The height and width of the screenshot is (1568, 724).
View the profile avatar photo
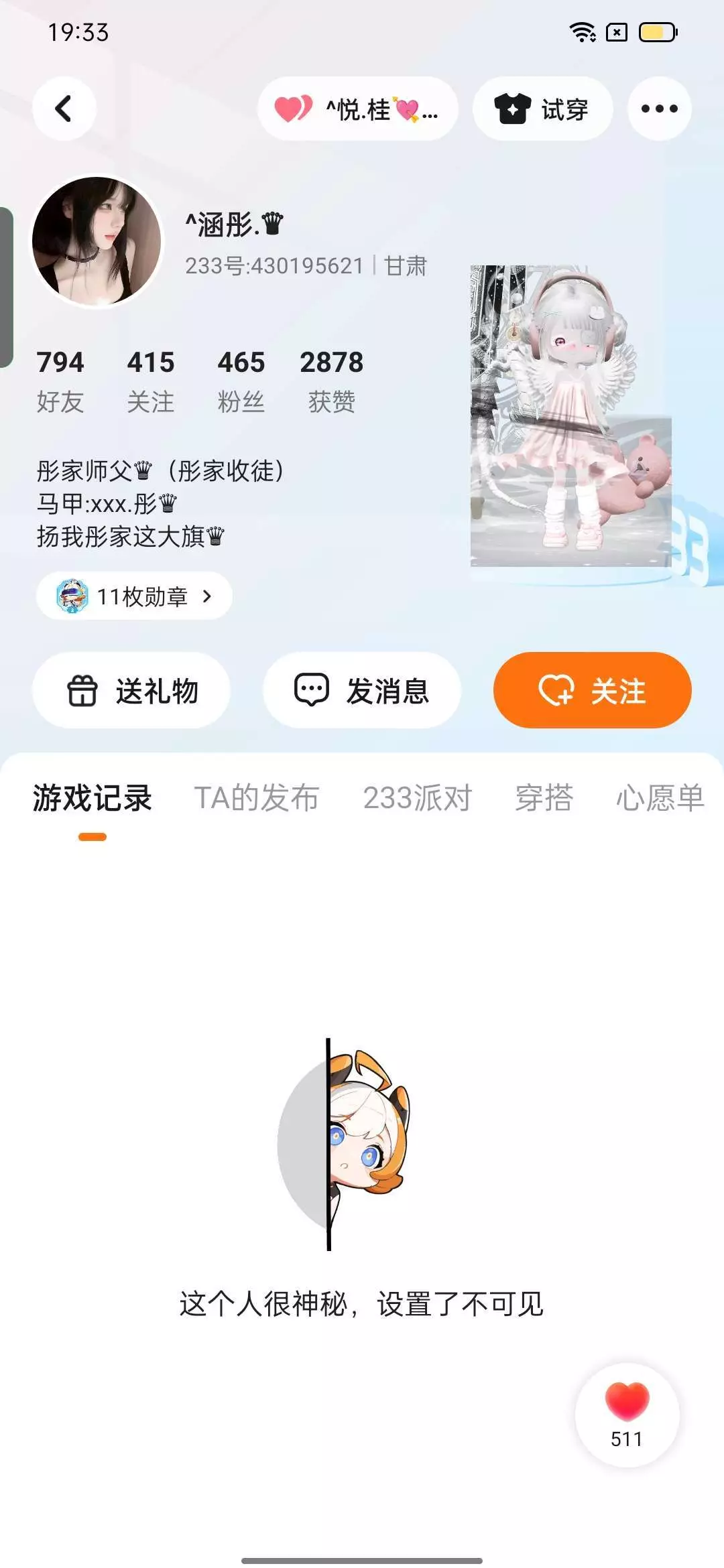tap(97, 241)
